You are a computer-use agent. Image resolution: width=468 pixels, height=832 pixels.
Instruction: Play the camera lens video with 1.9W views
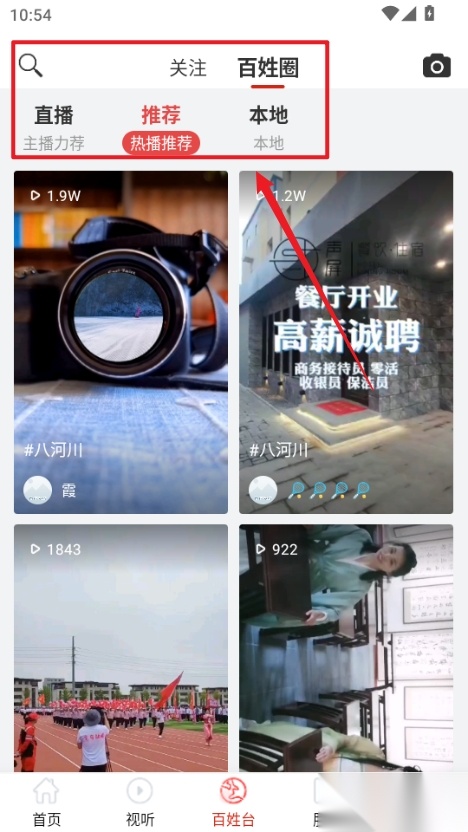click(x=121, y=342)
